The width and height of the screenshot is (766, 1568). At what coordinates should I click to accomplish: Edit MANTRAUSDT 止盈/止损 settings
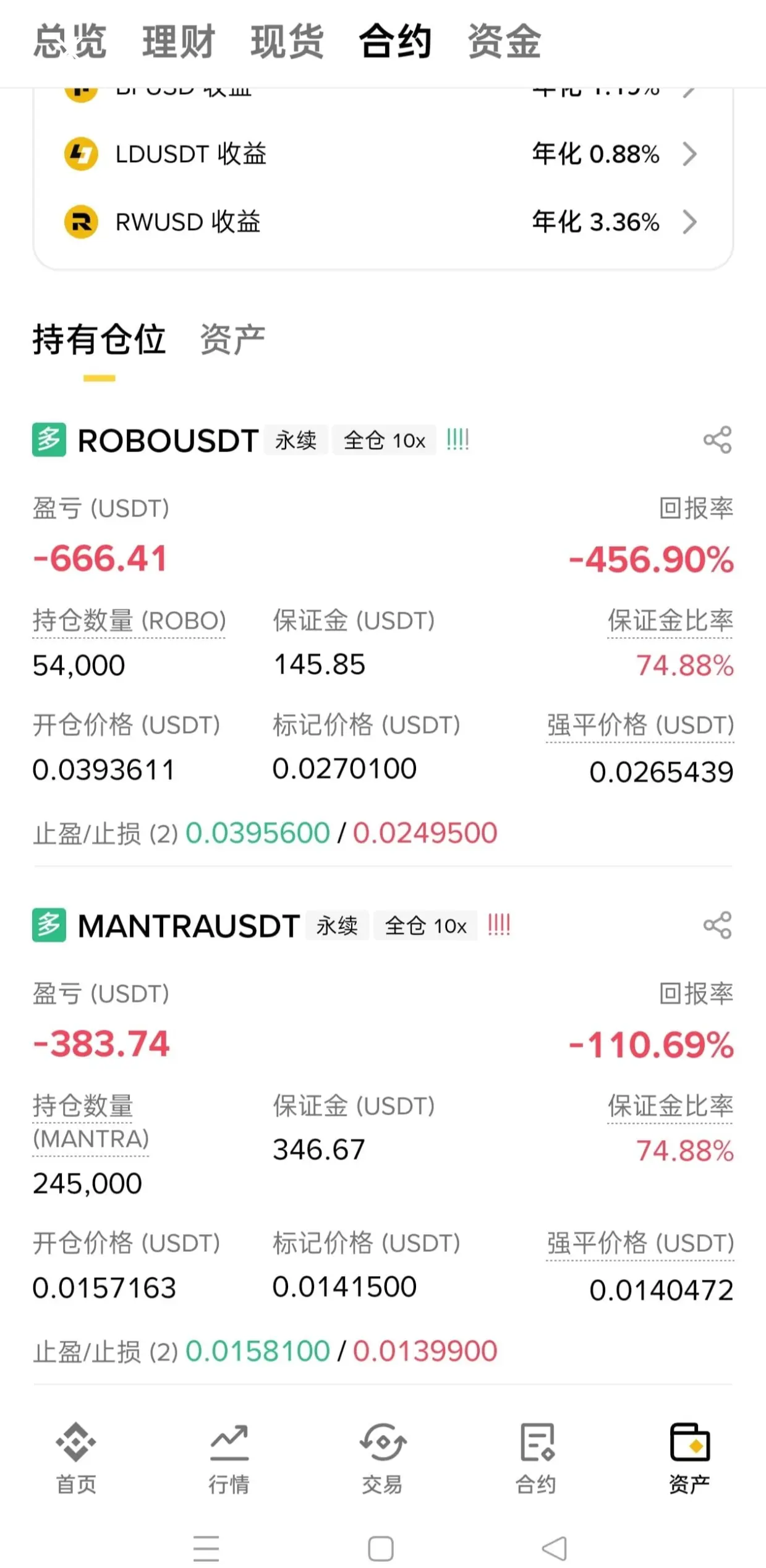pyautogui.click(x=265, y=1352)
